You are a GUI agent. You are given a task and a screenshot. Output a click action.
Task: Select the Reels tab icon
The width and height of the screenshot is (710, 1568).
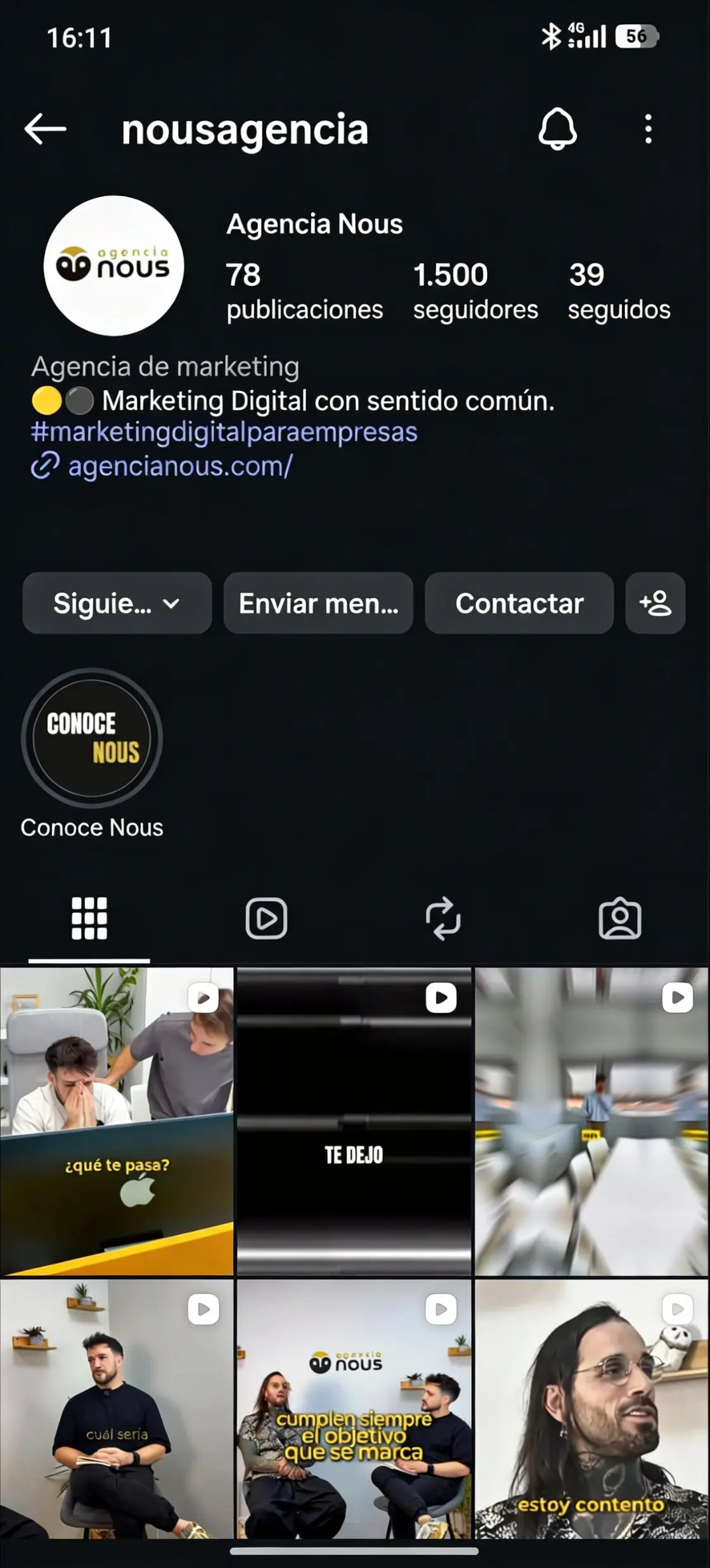(x=266, y=918)
